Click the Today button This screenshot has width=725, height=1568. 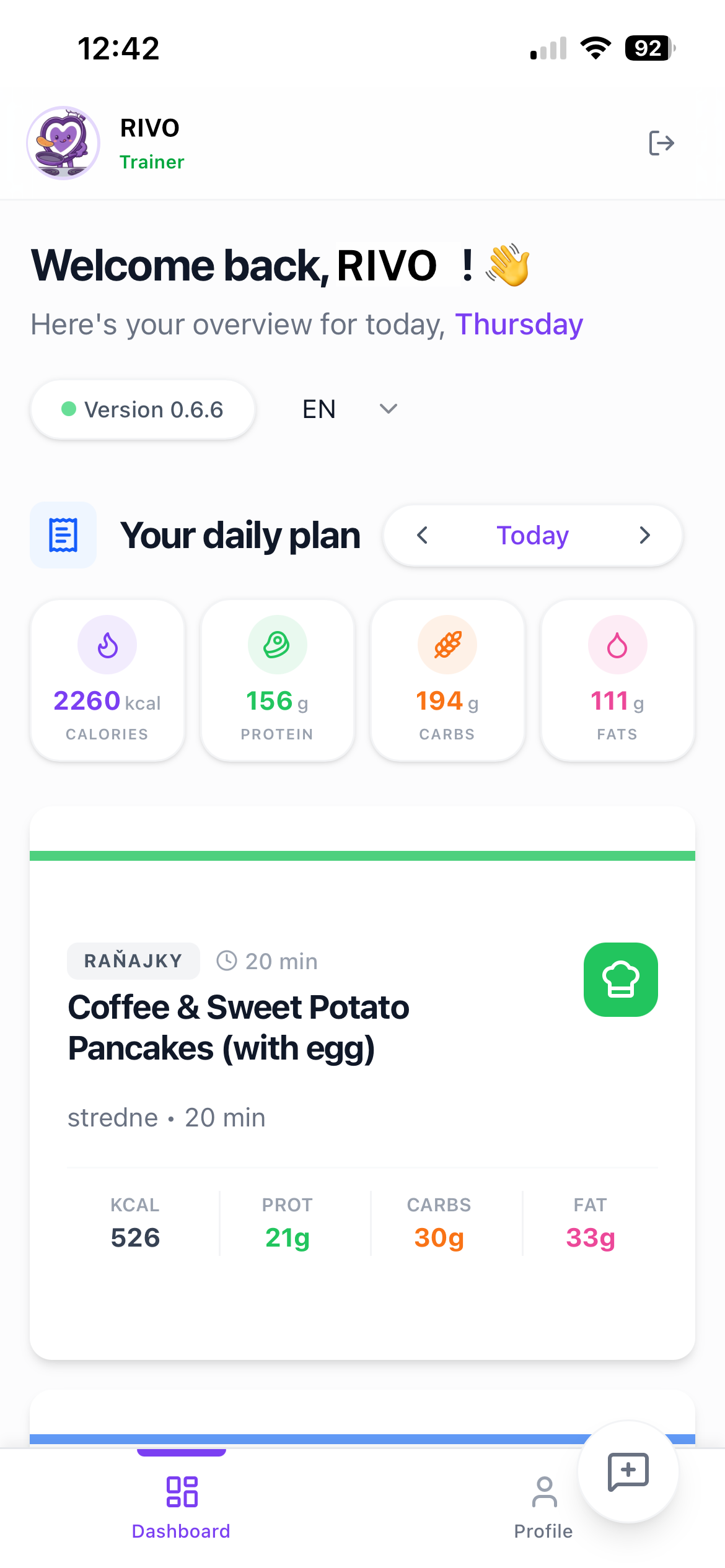(x=532, y=535)
